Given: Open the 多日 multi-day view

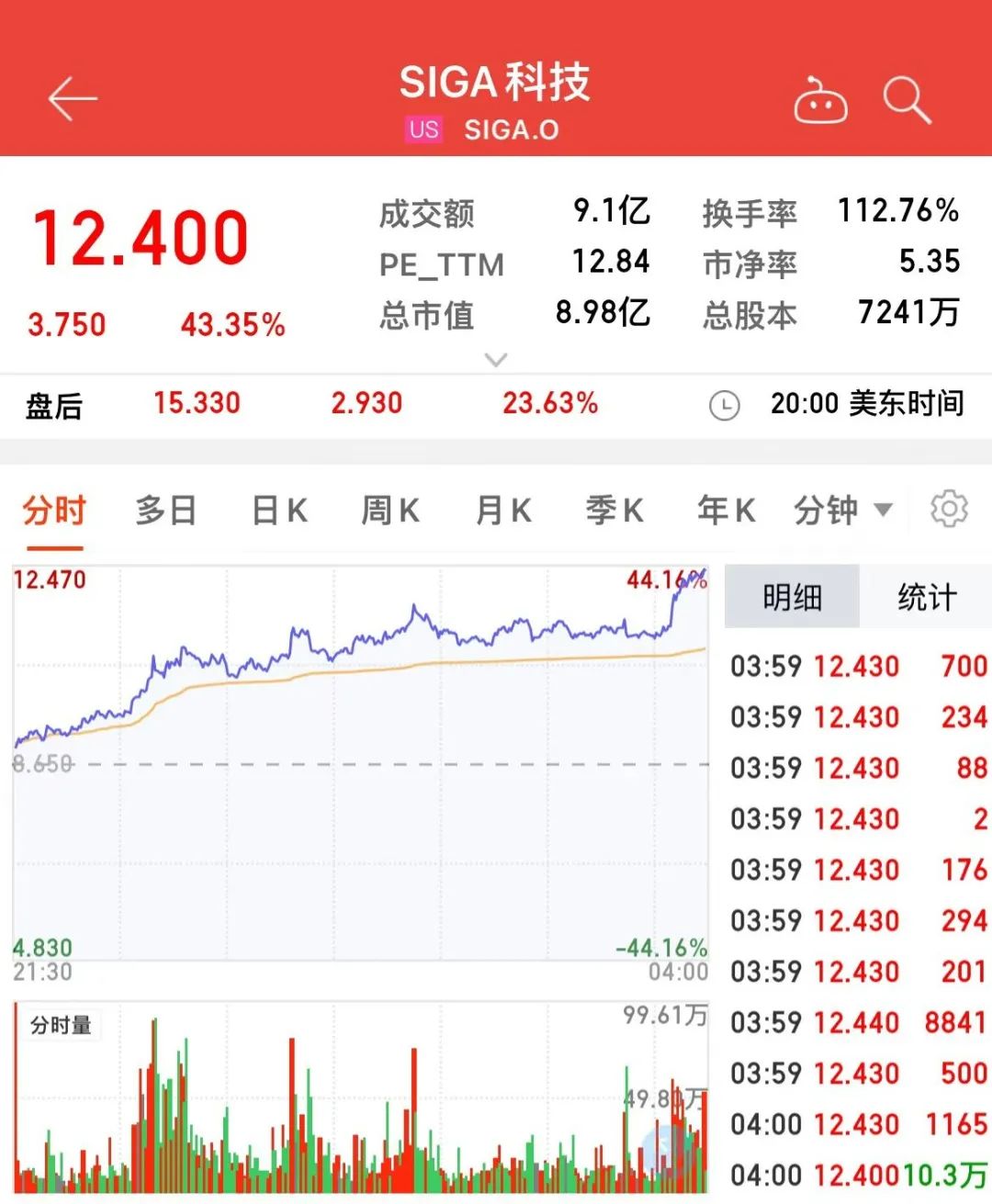Looking at the screenshot, I should tap(163, 510).
